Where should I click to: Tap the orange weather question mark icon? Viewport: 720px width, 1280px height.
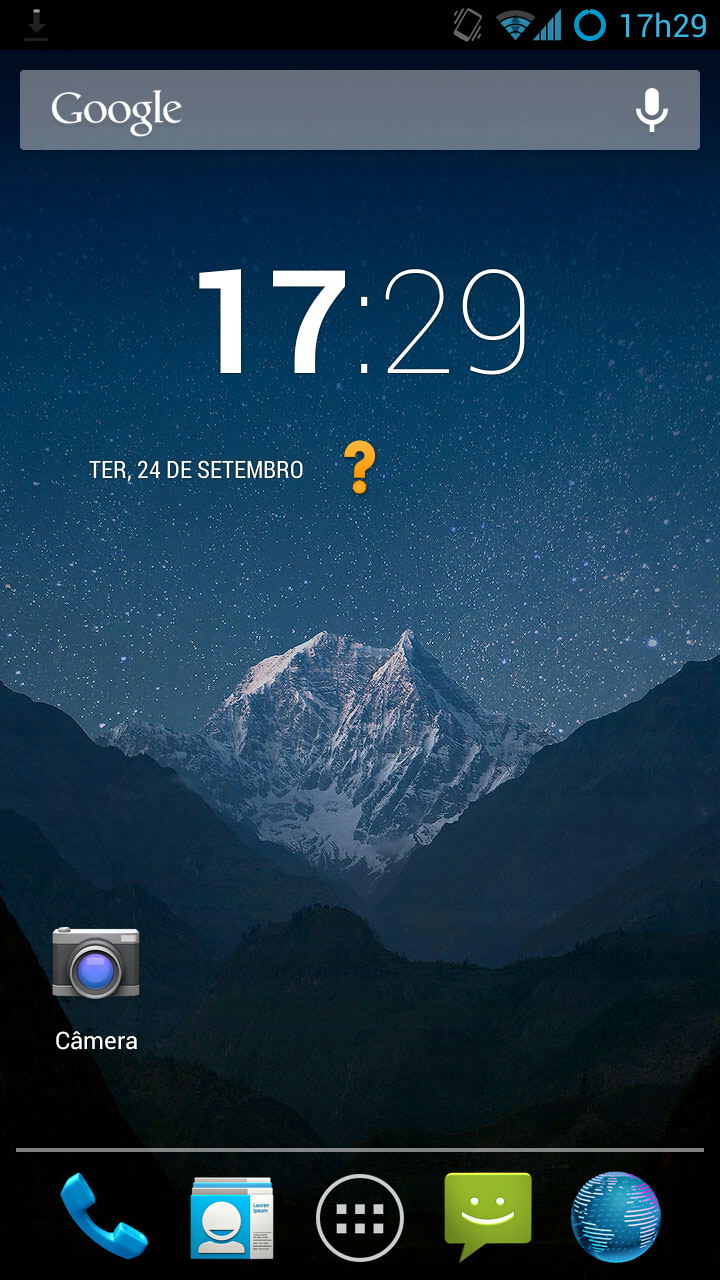tap(359, 468)
